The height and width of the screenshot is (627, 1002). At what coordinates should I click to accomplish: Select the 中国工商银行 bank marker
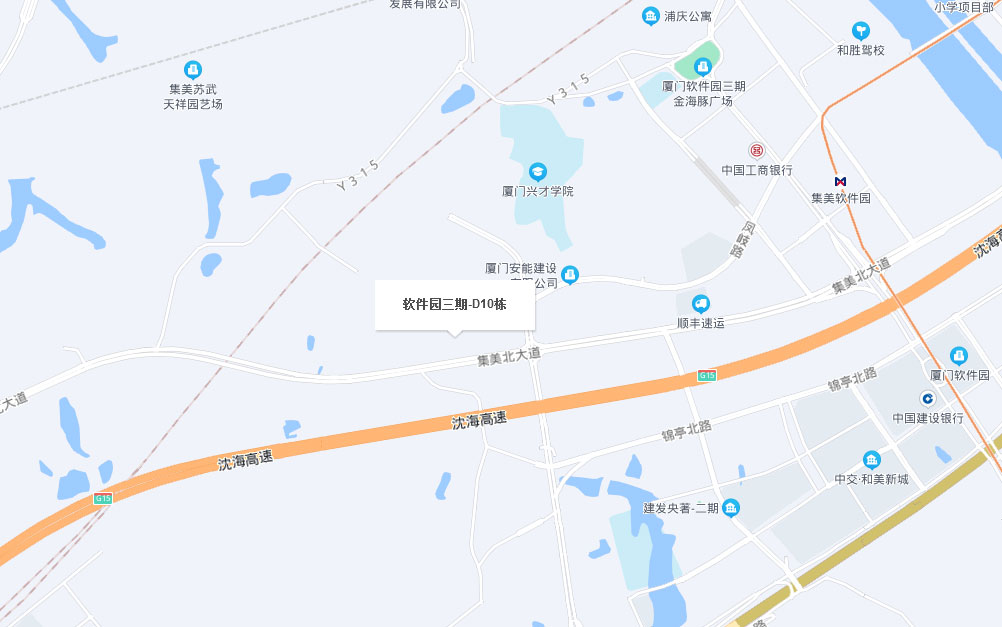point(757,151)
